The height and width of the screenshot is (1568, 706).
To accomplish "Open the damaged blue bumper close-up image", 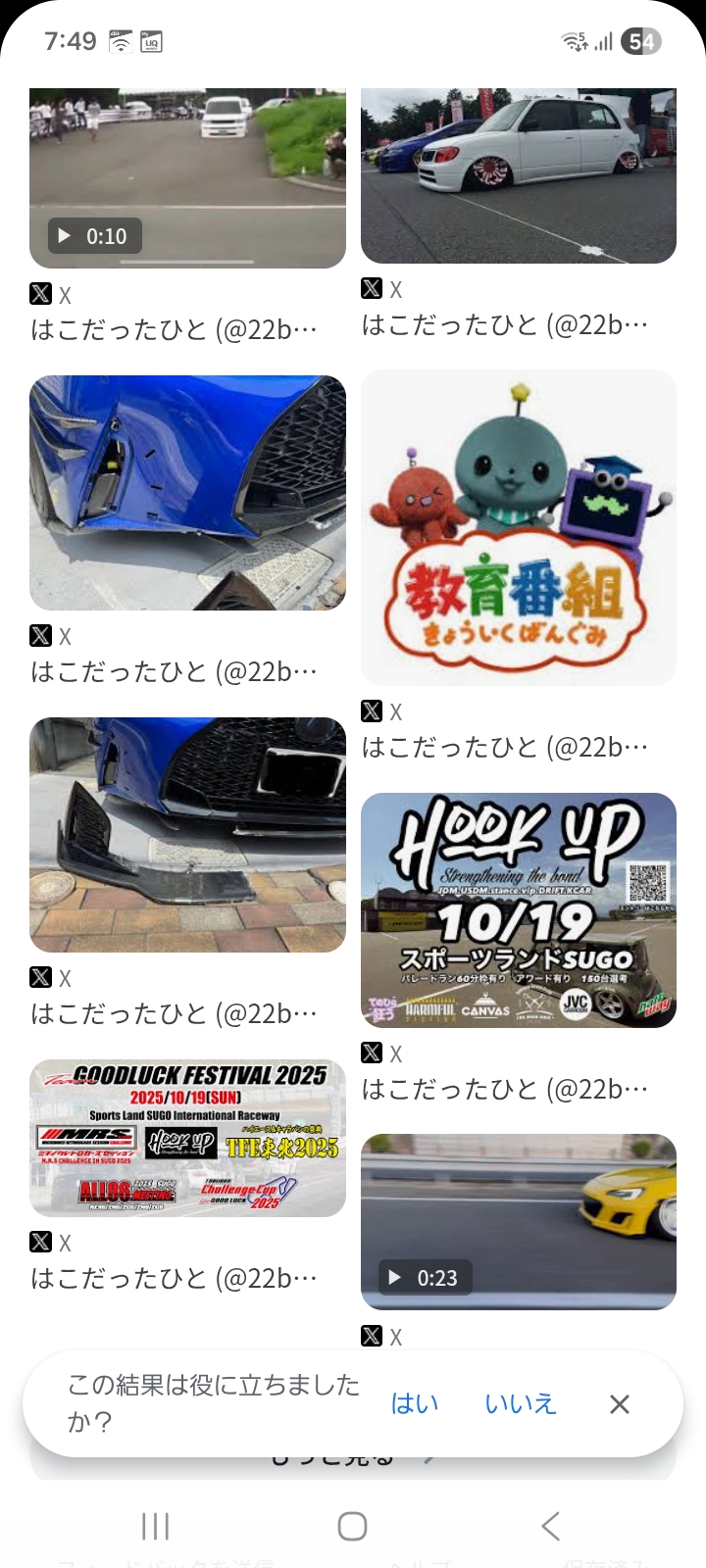I will click(187, 492).
